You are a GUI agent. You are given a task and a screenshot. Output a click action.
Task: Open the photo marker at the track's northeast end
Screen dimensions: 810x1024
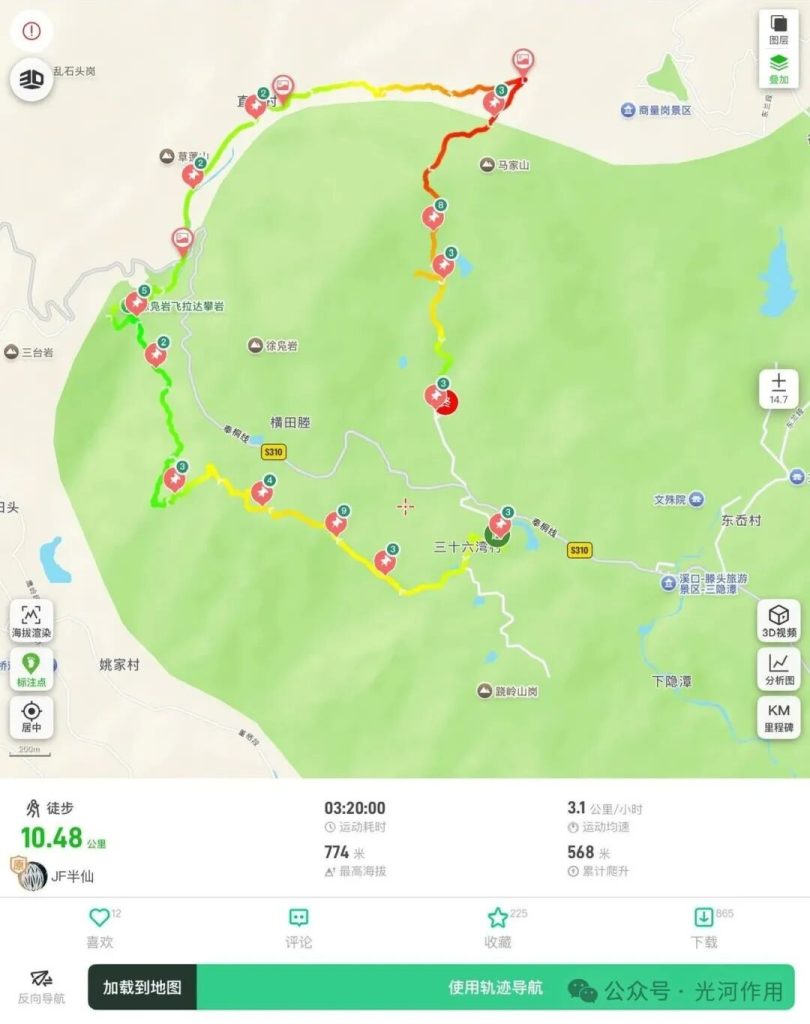[x=523, y=60]
